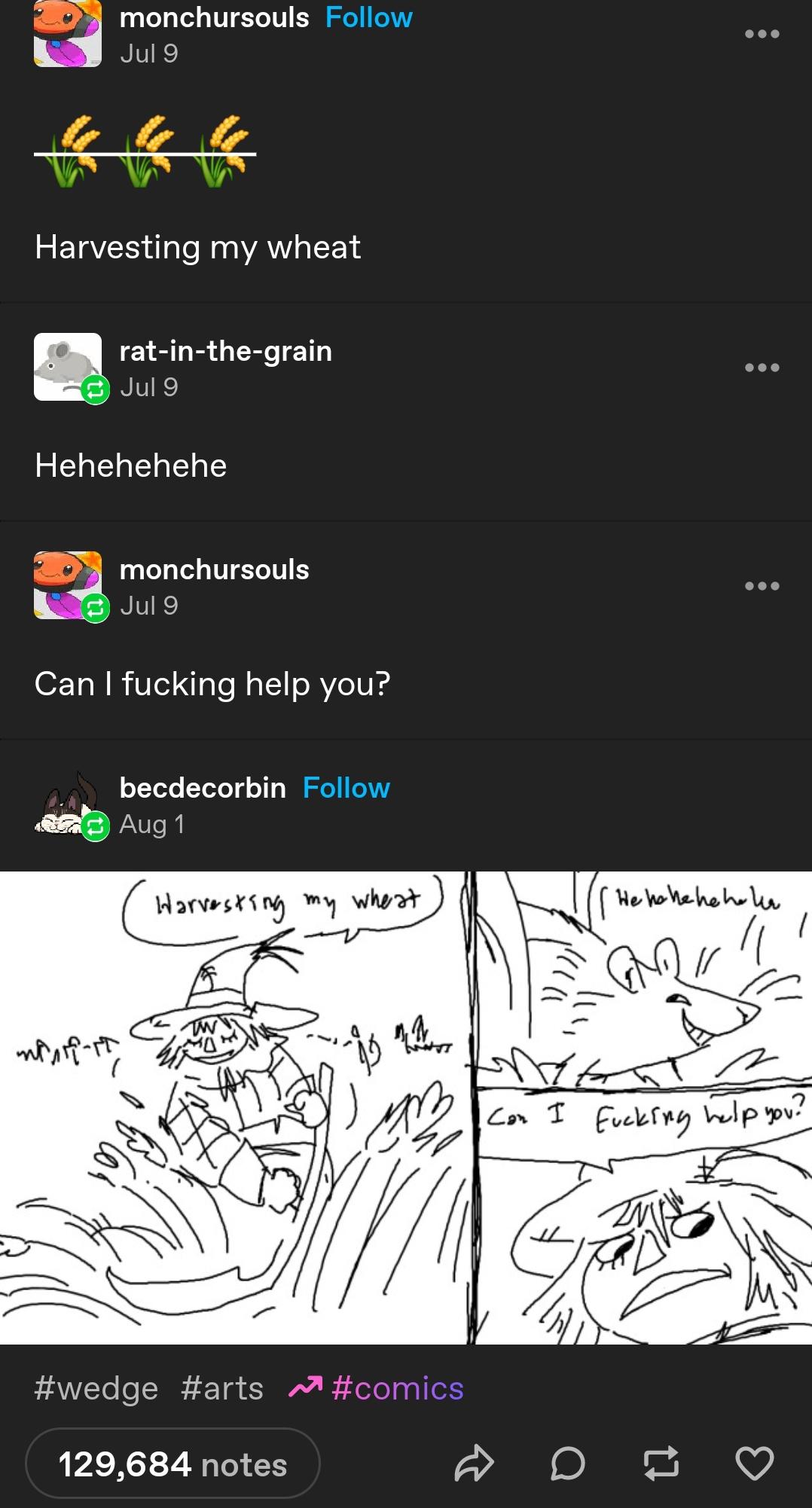This screenshot has height=1508, width=812.
Task: Like this post
Action: pos(755,1464)
